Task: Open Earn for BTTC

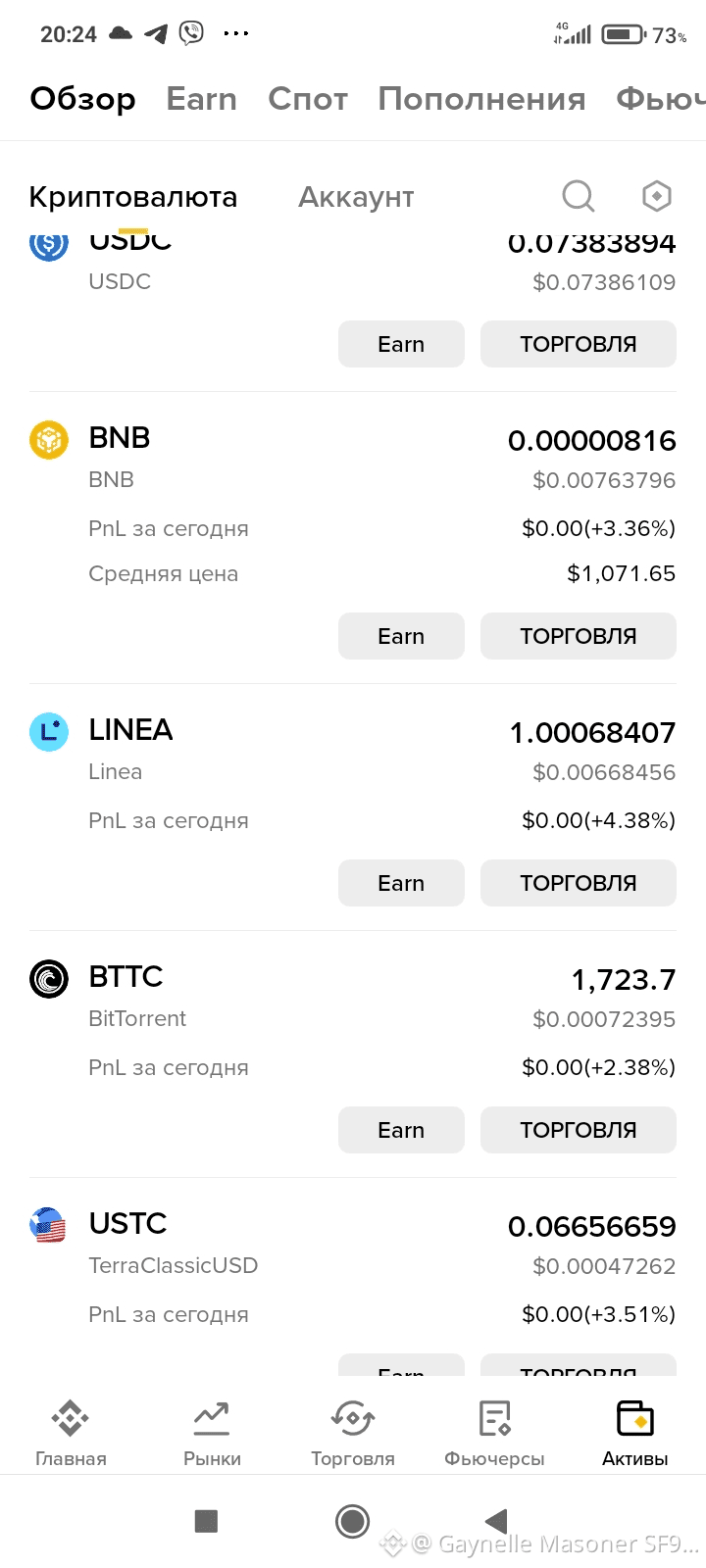Action: tap(401, 1130)
